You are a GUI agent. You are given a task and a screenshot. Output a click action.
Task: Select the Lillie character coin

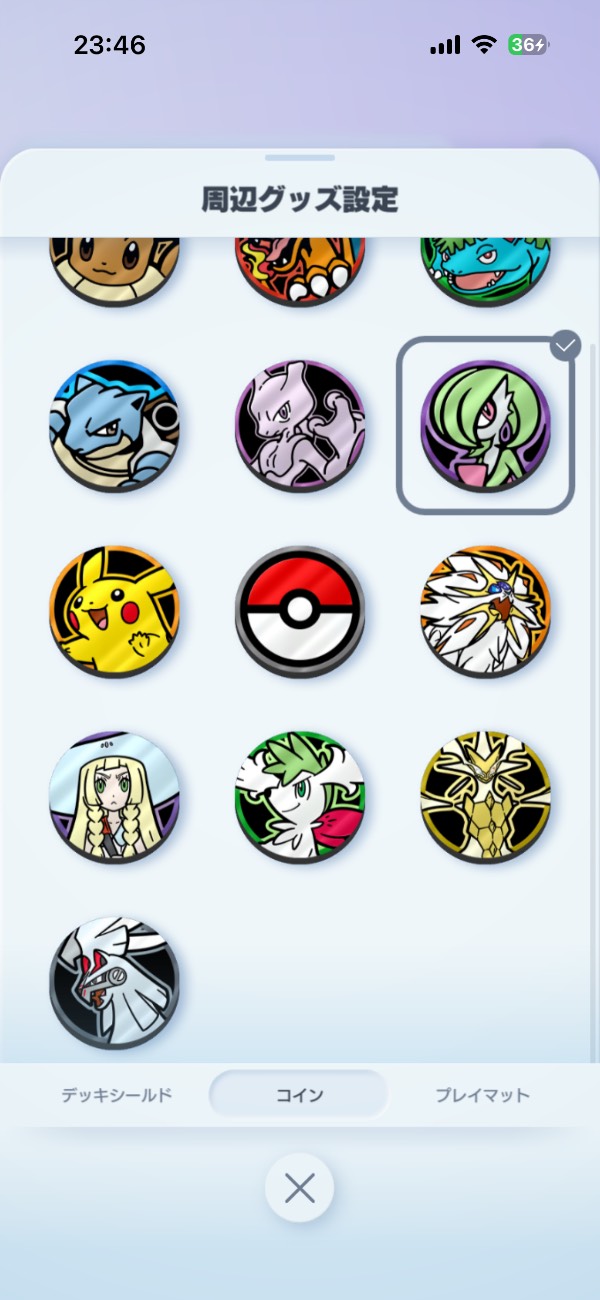pyautogui.click(x=114, y=797)
